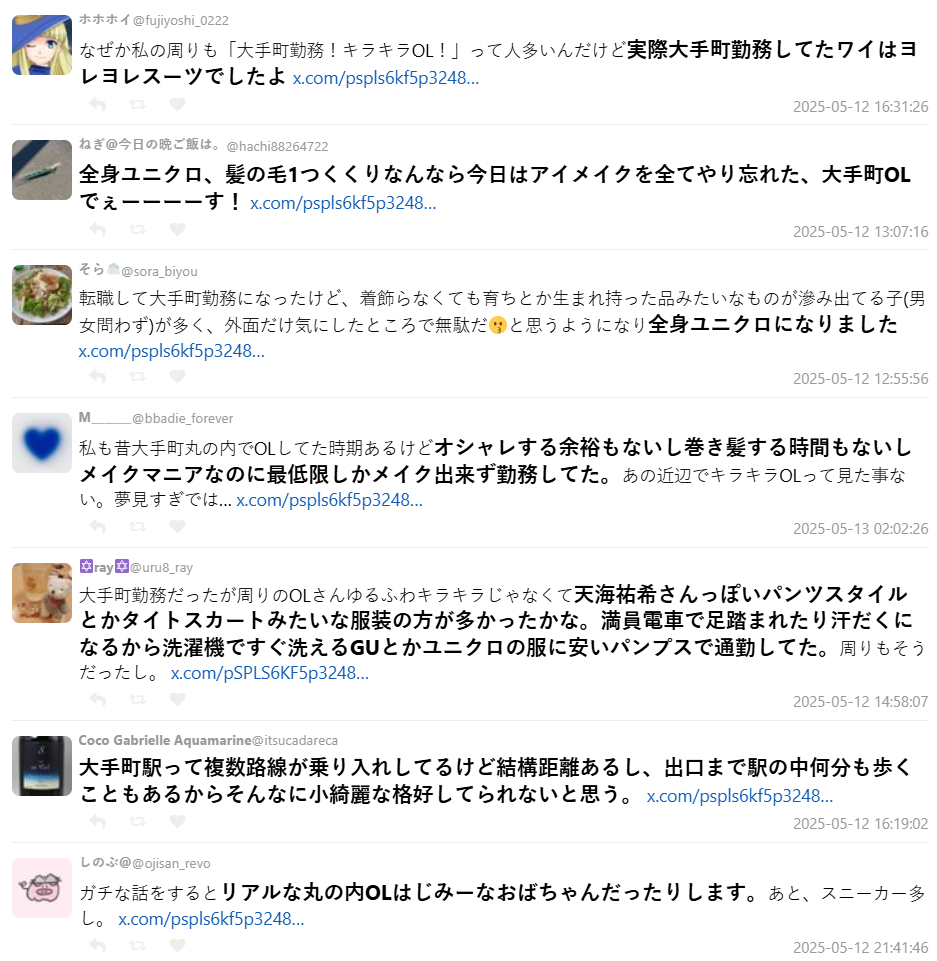Open the link in @bbadie_forever's tweet
Image resolution: width=937 pixels, height=961 pixels.
click(329, 500)
